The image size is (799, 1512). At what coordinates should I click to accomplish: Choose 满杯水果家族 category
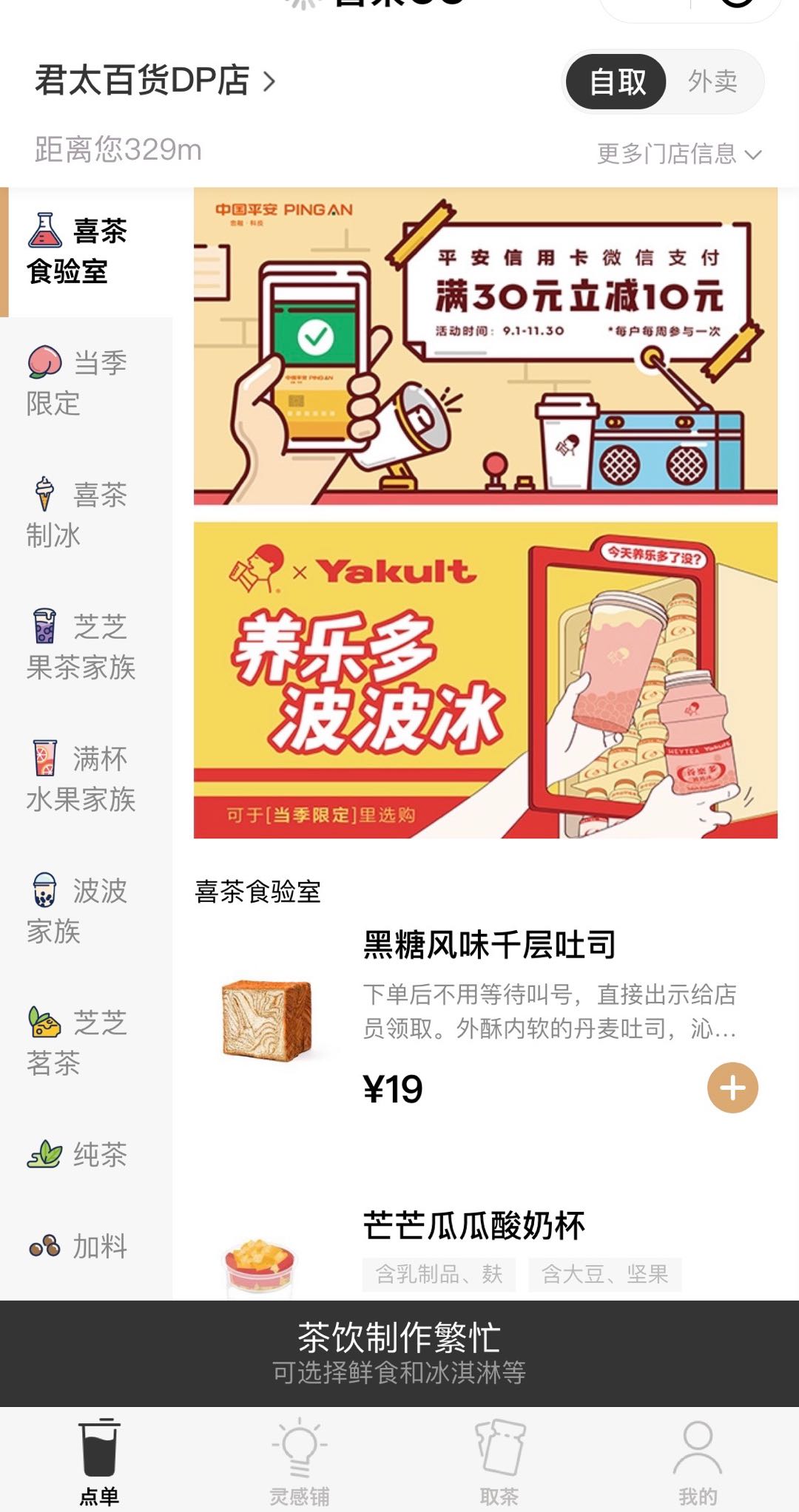(86, 779)
